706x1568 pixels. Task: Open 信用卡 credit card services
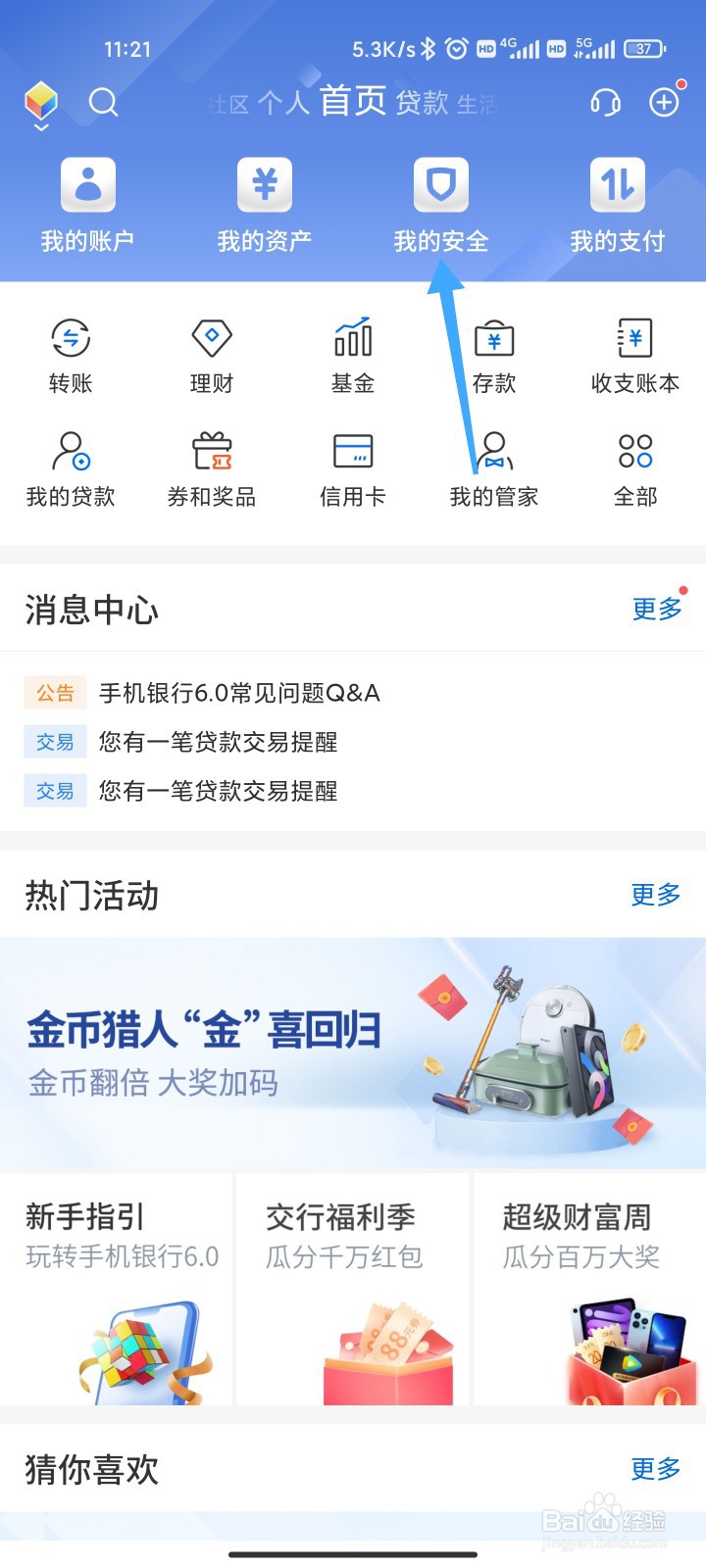(x=352, y=465)
